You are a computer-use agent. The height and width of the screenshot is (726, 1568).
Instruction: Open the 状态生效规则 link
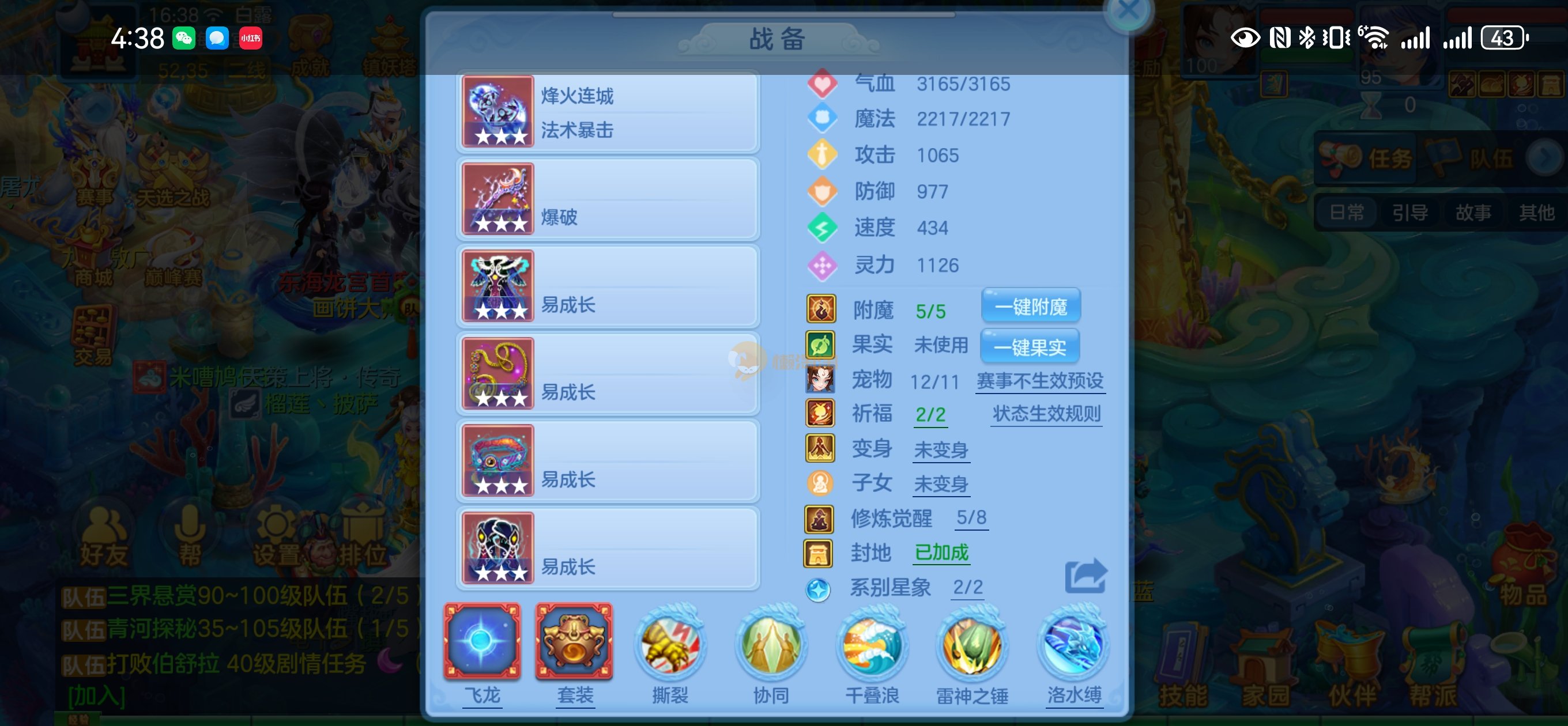coord(1046,414)
